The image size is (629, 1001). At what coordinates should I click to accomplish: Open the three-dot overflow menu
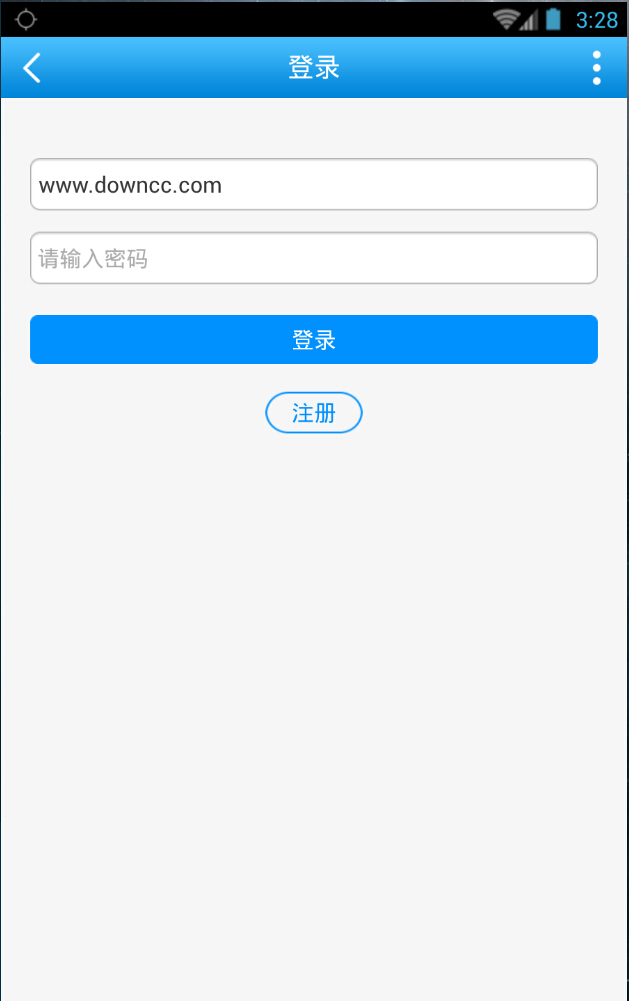[x=596, y=68]
